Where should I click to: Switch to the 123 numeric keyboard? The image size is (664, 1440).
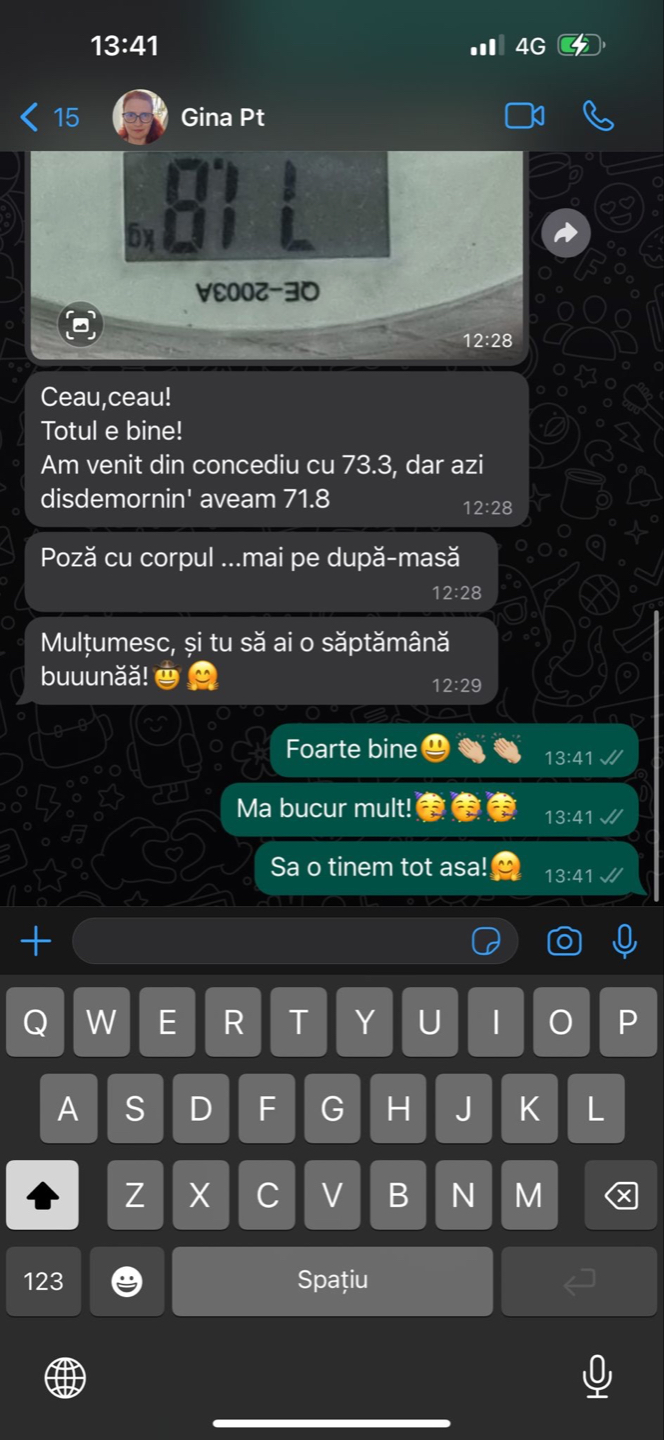43,1281
